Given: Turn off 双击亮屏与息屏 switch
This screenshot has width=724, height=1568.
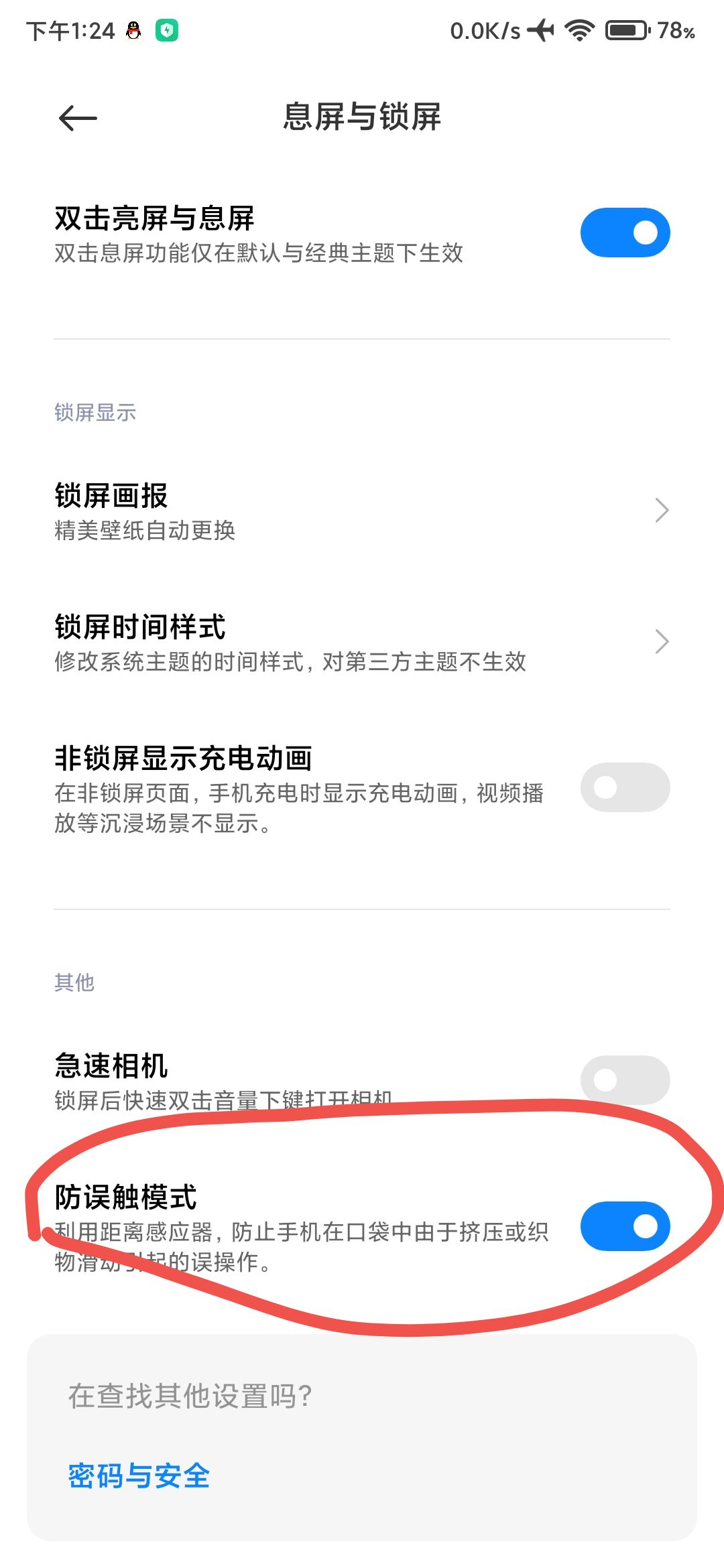Looking at the screenshot, I should pos(625,233).
